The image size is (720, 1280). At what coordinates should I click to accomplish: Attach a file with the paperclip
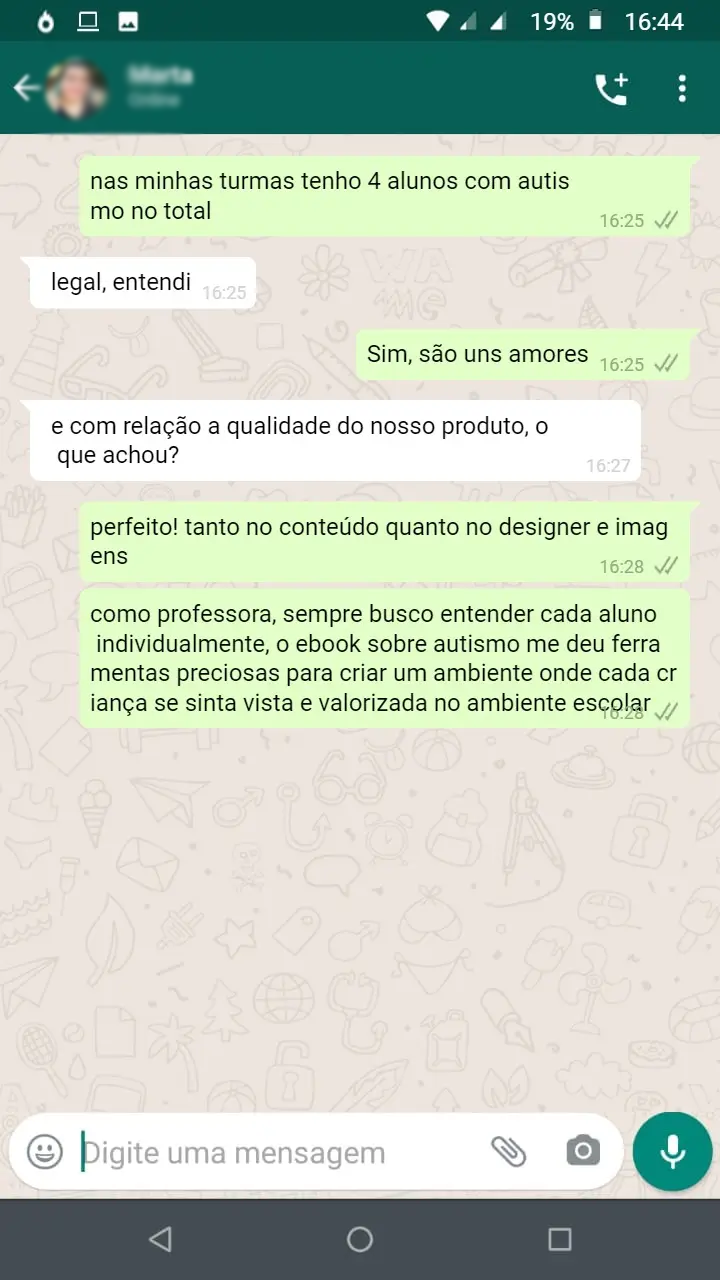[x=509, y=1152]
